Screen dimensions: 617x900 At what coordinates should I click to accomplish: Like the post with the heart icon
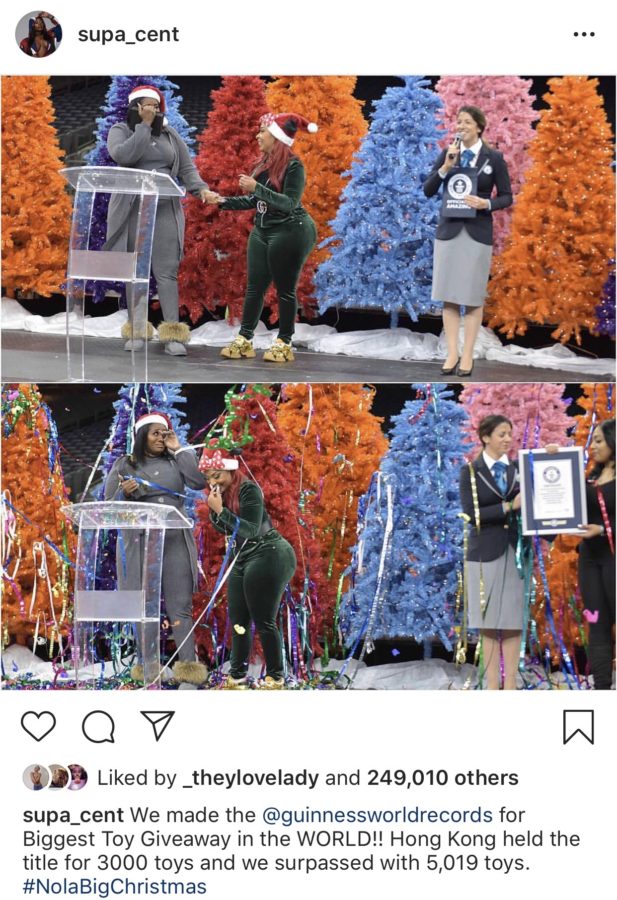[x=39, y=727]
